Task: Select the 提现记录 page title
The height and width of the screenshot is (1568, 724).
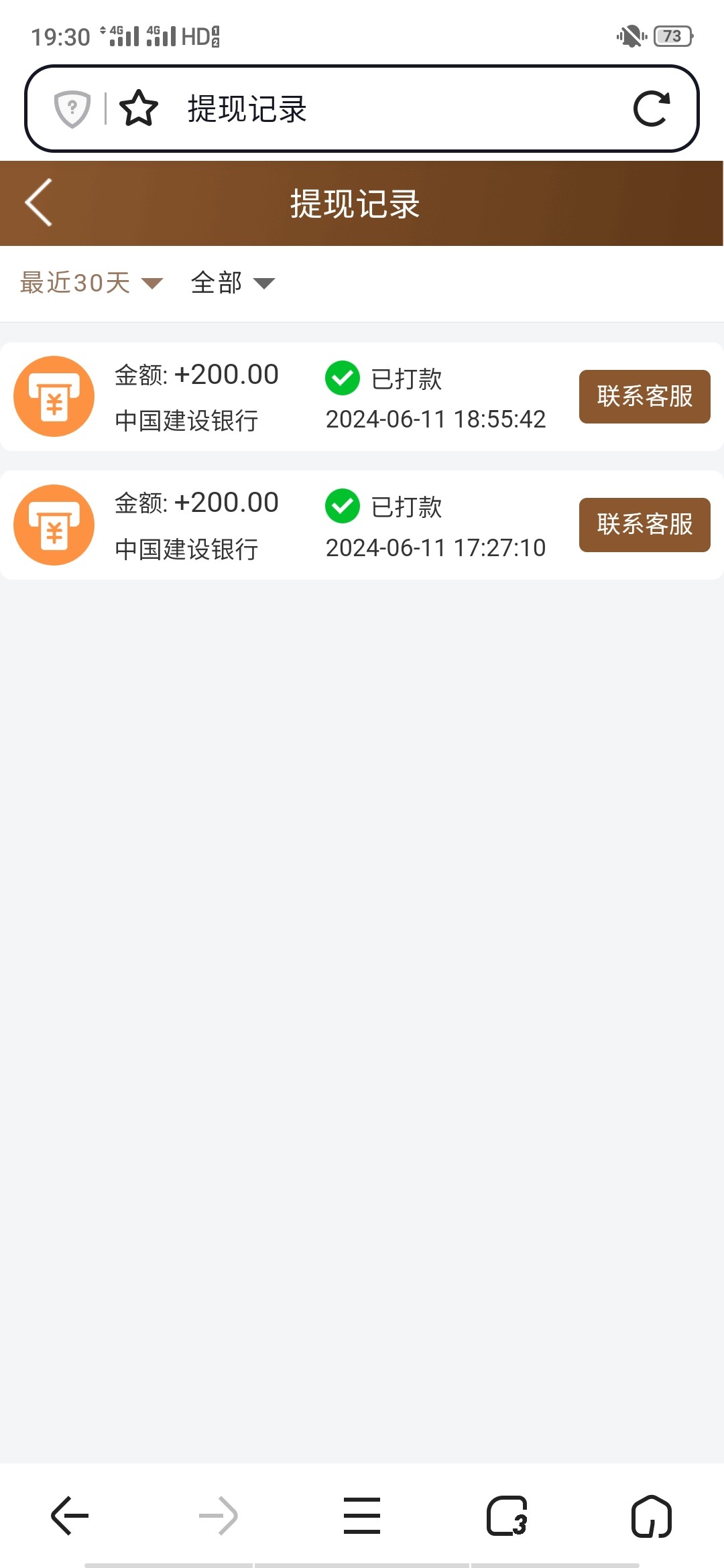Action: [x=353, y=204]
